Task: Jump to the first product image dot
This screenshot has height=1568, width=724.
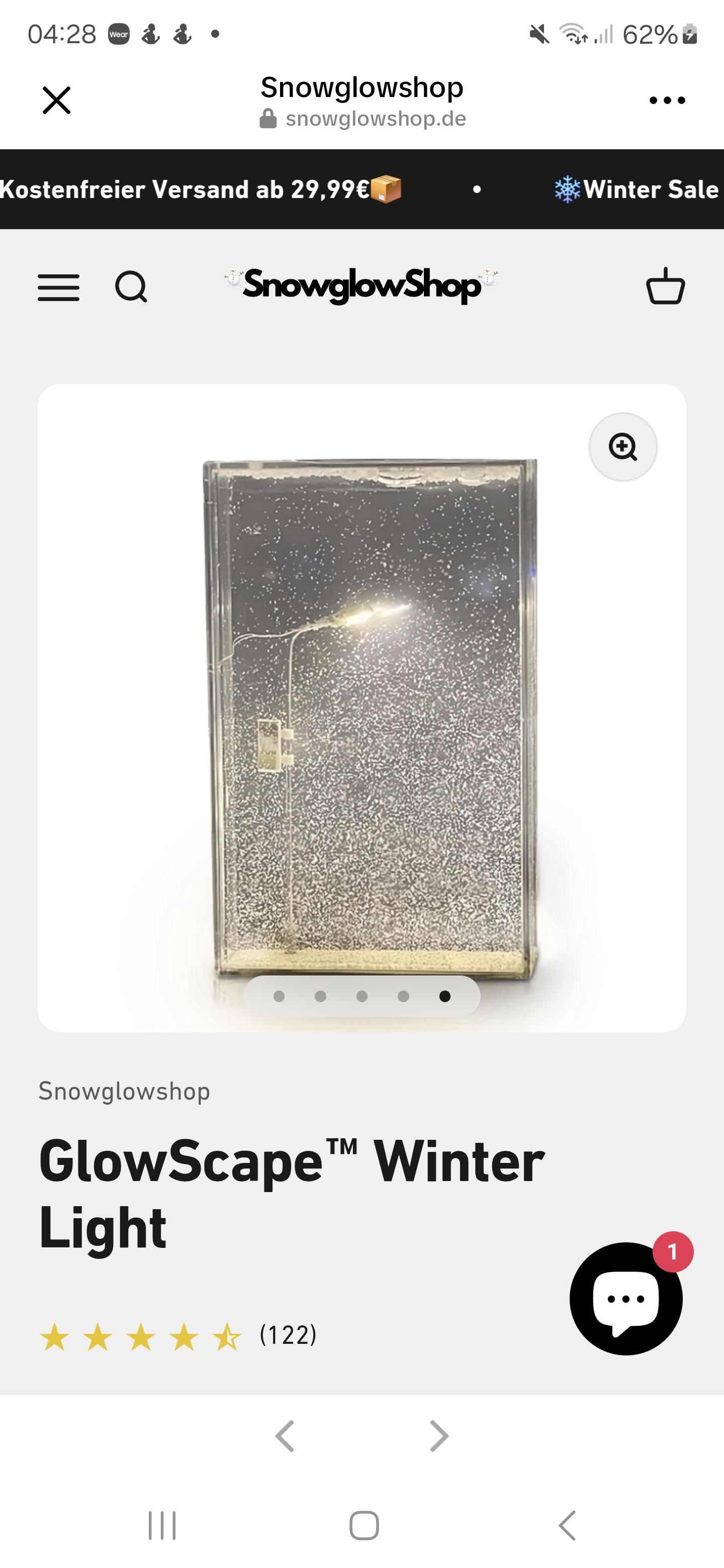Action: 280,997
